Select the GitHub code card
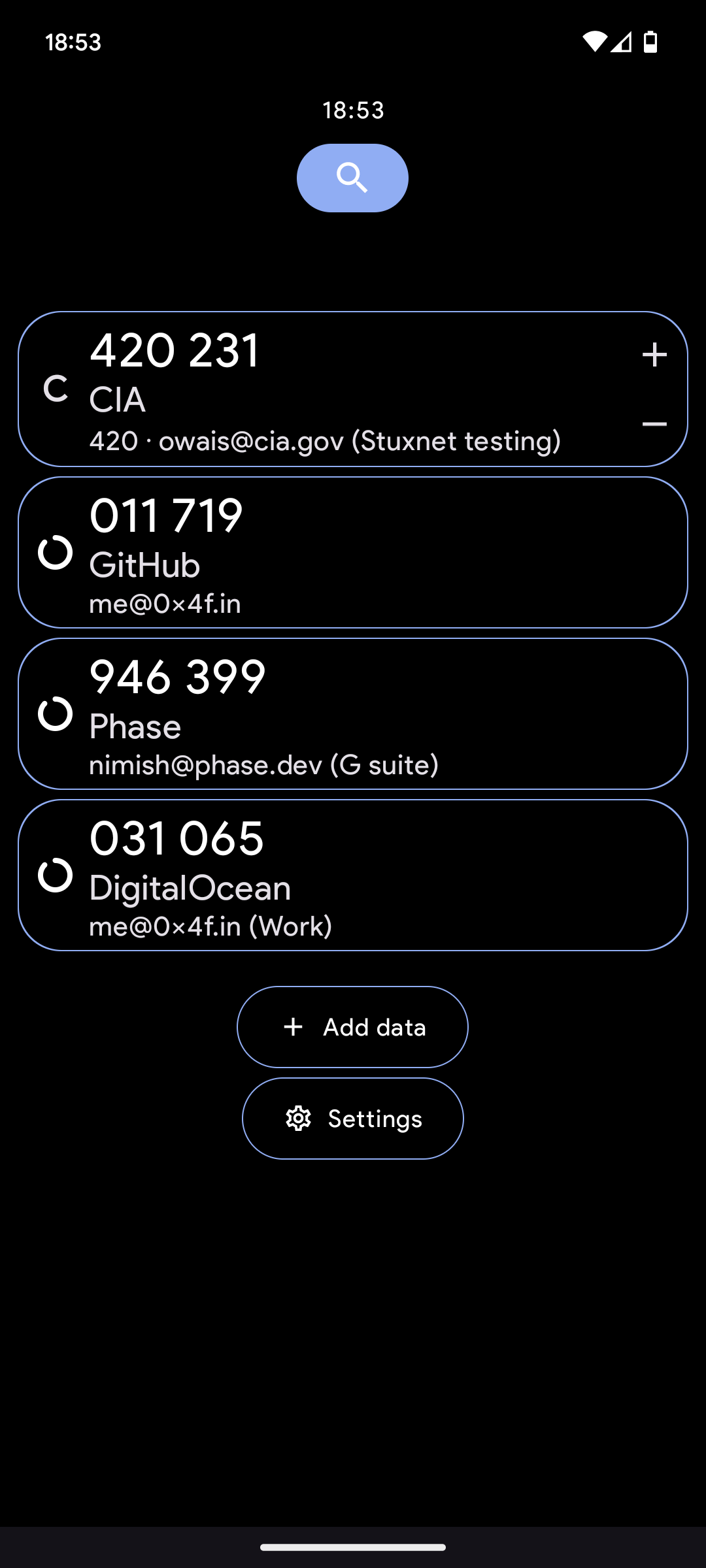This screenshot has height=1568, width=706. pyautogui.click(x=353, y=553)
